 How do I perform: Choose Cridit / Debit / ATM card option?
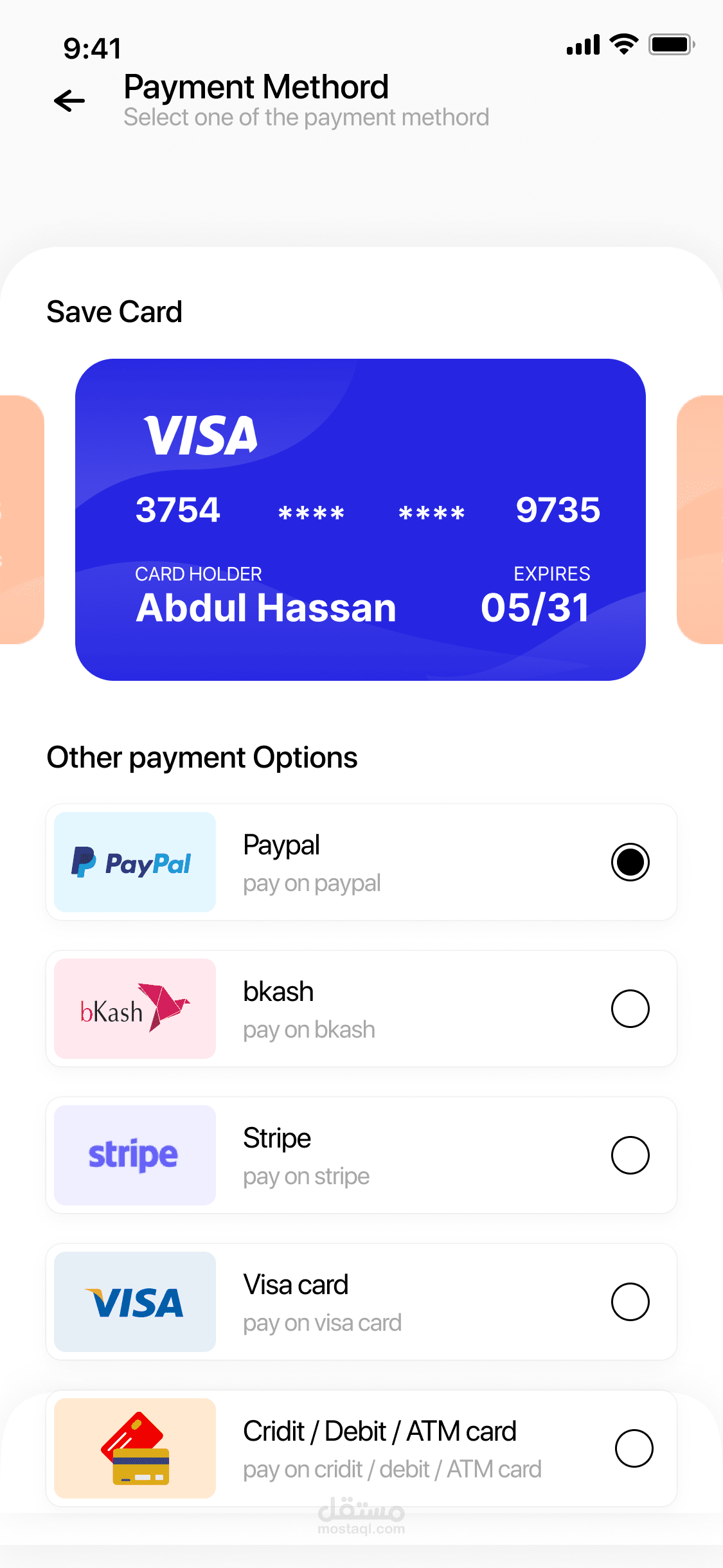(x=361, y=1448)
